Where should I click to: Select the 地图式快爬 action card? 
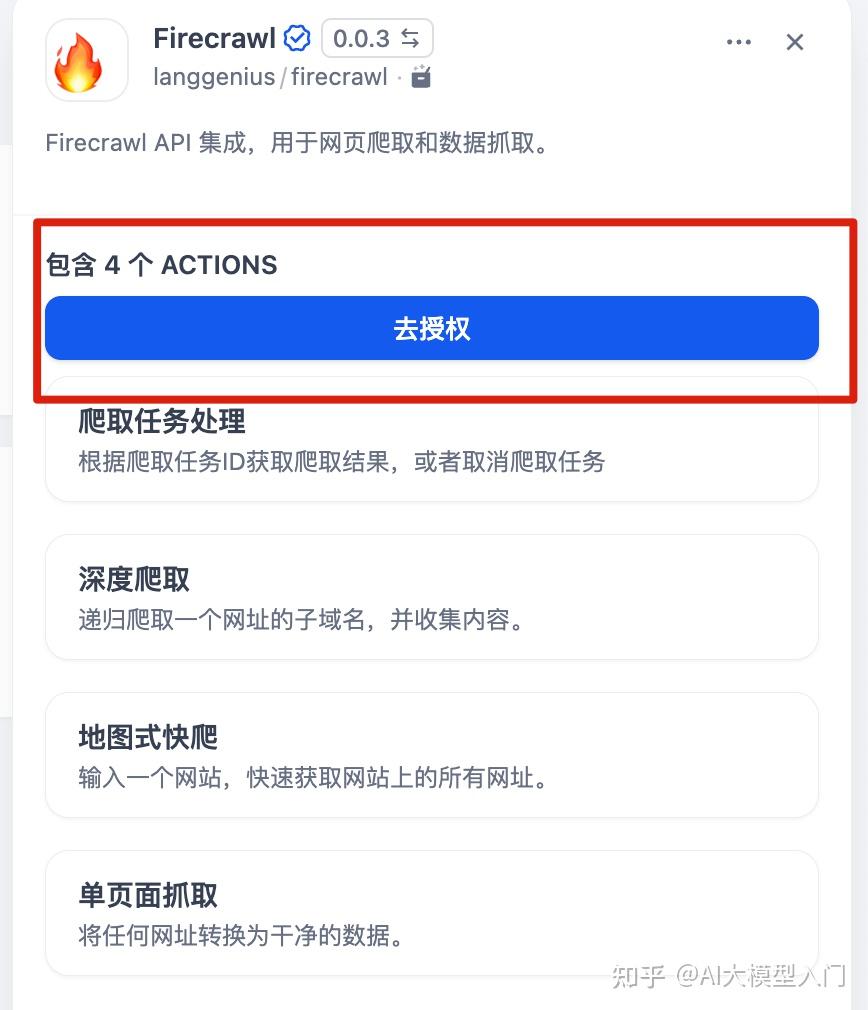[x=432, y=755]
